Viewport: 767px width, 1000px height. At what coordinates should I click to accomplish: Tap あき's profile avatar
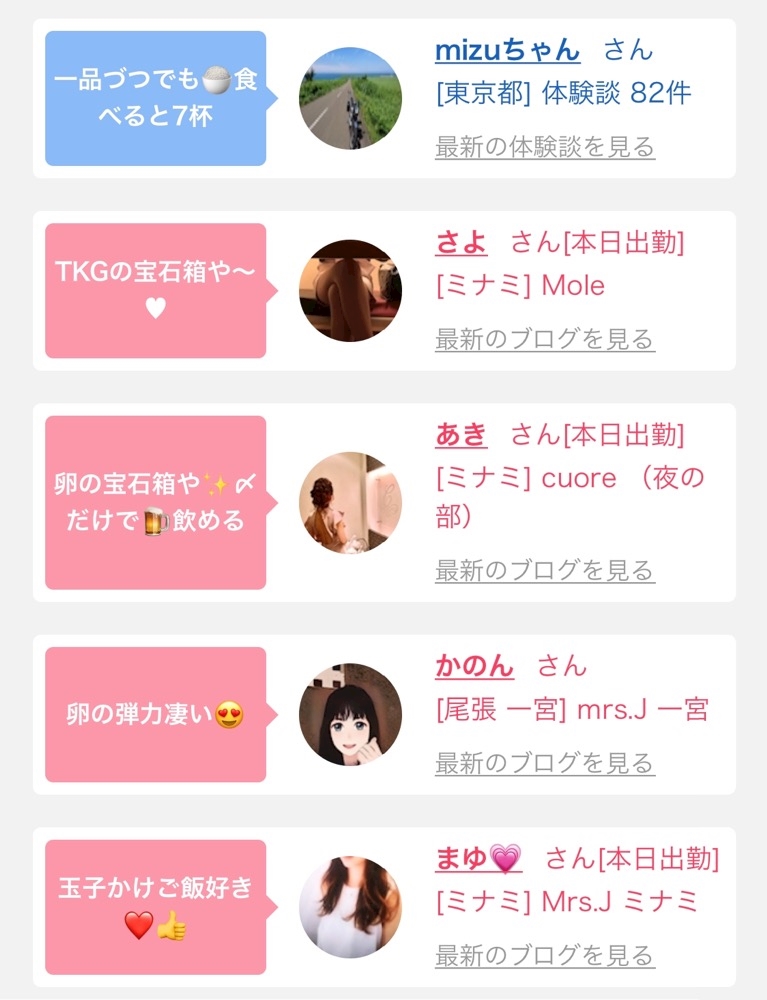(x=351, y=503)
